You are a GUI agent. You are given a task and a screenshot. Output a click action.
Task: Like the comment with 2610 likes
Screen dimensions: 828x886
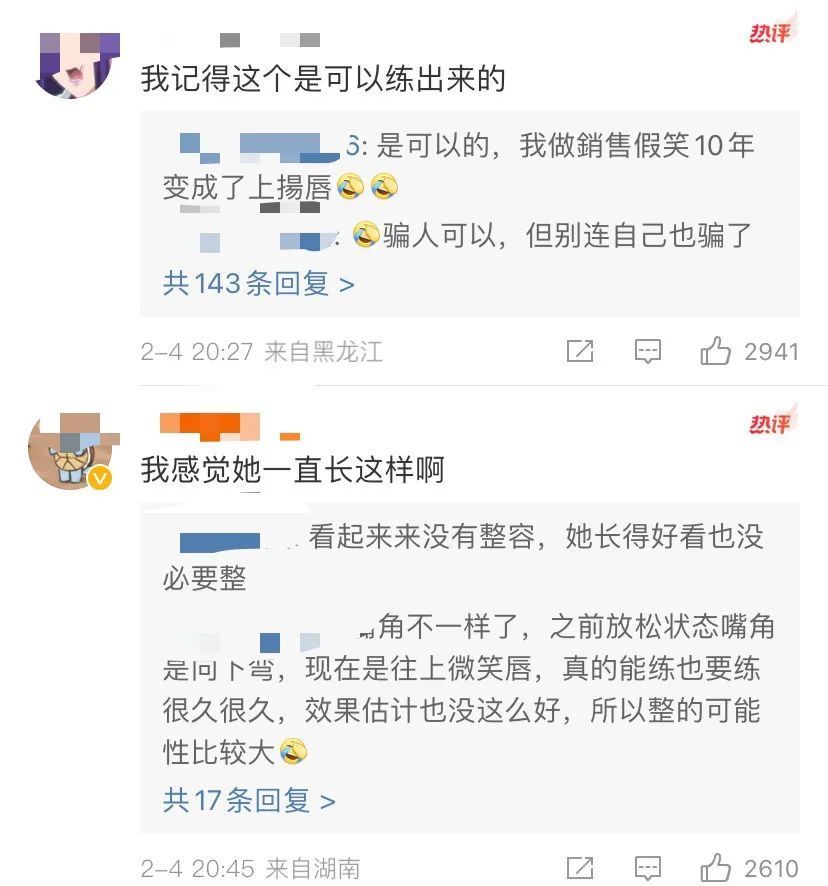click(716, 867)
